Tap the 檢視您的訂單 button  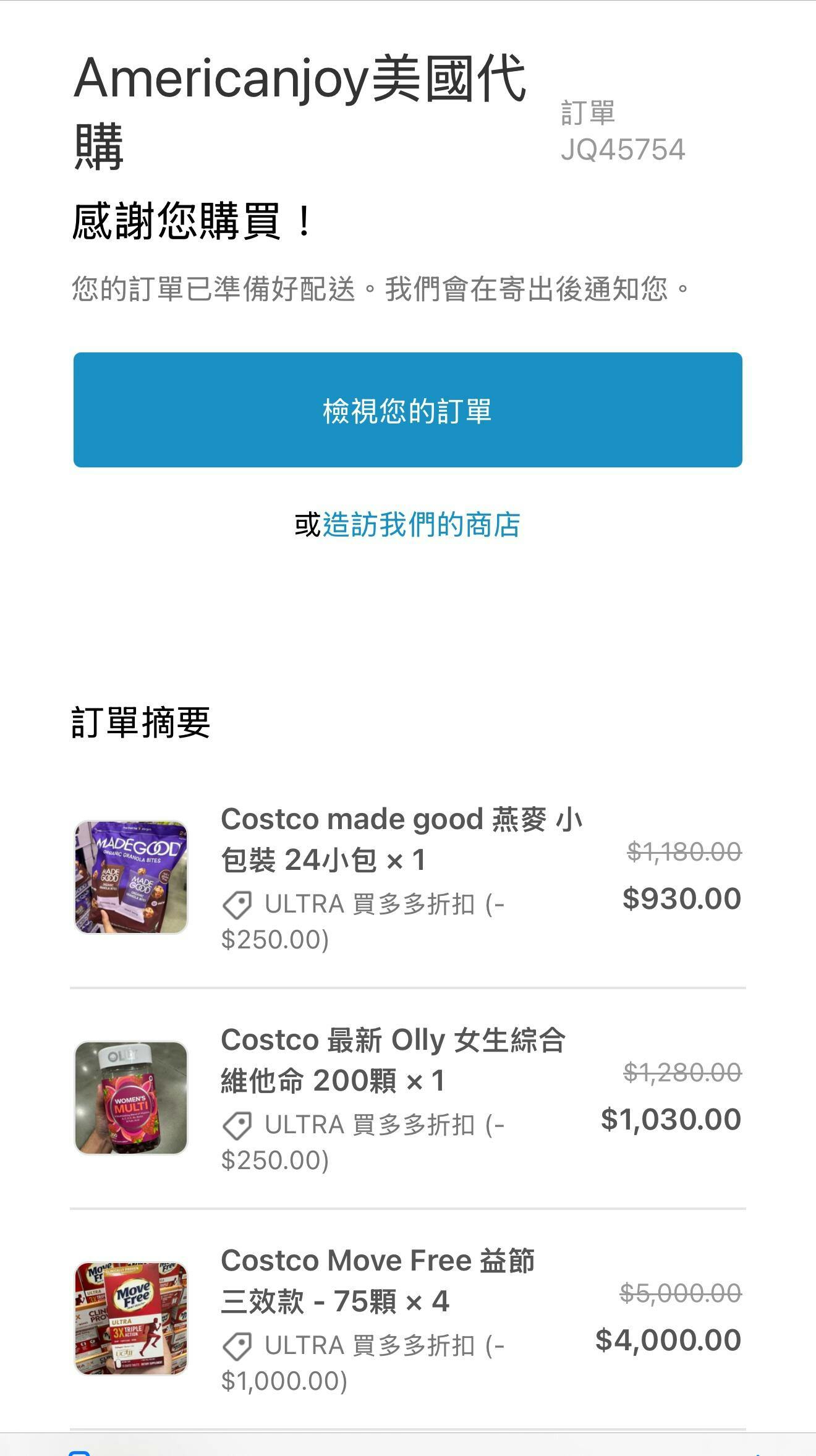(x=407, y=410)
